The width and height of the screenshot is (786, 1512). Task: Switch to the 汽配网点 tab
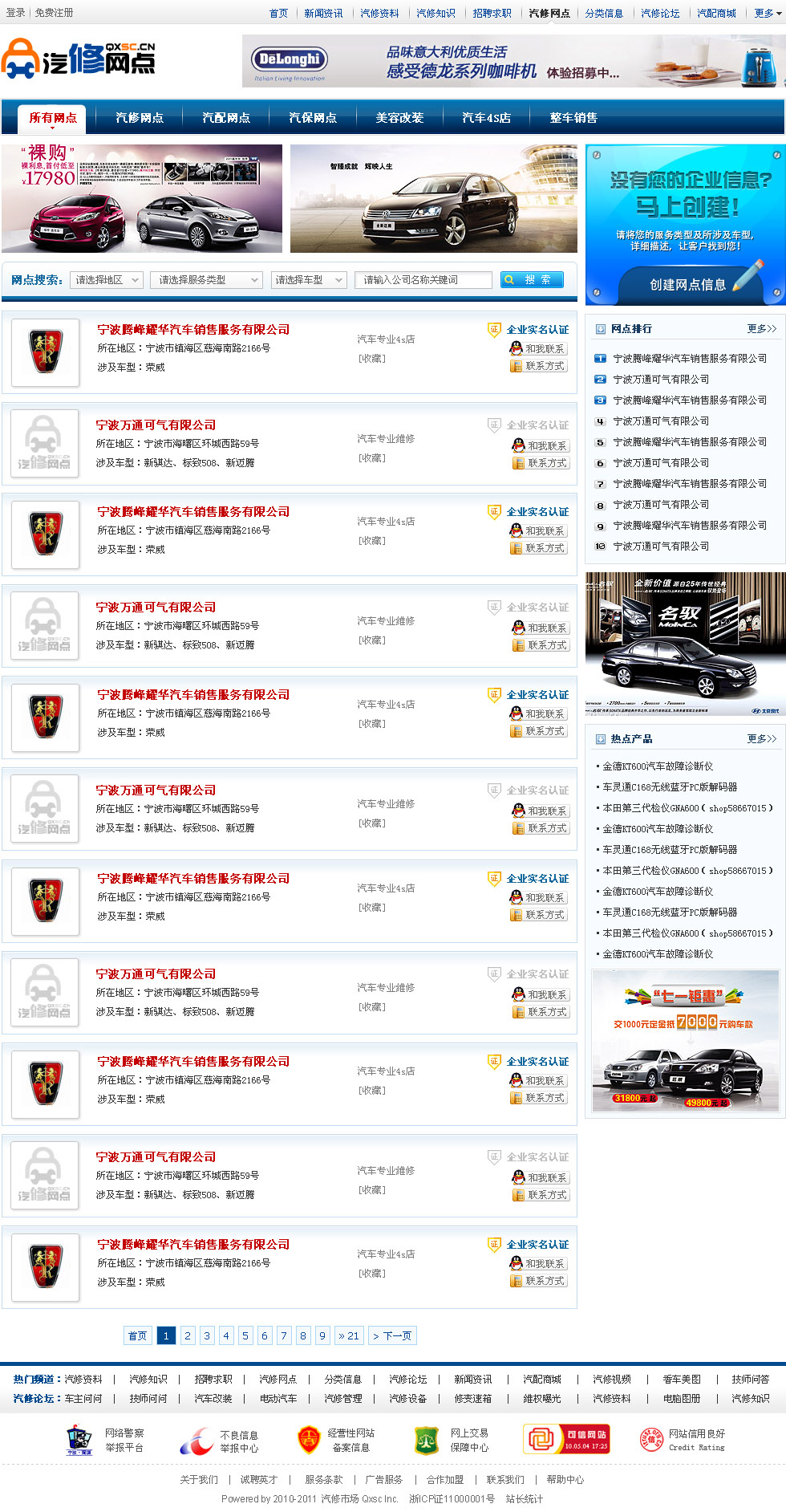click(226, 118)
